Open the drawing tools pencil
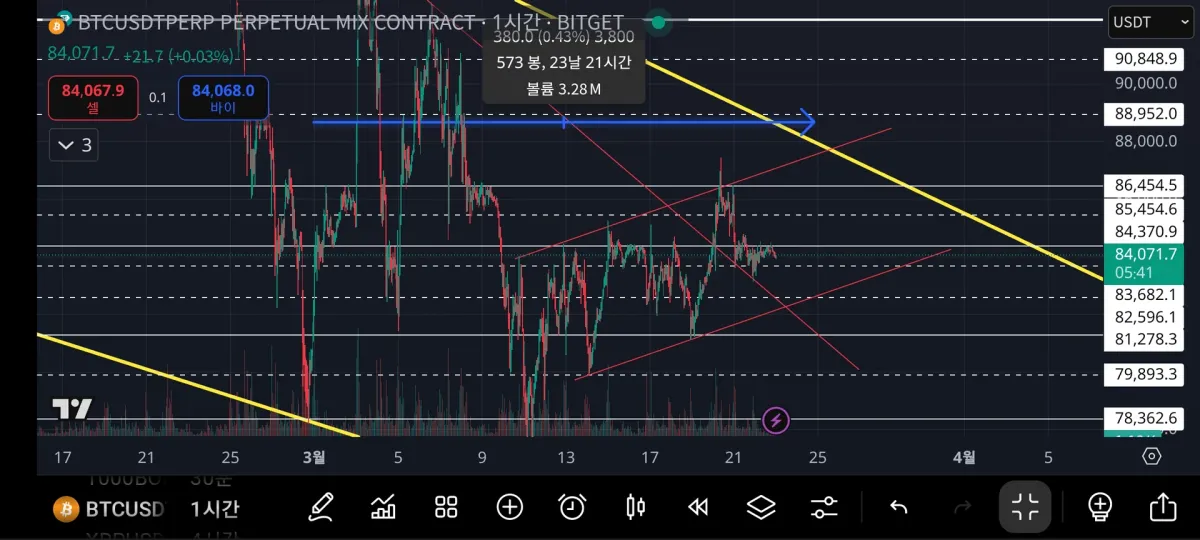This screenshot has width=1200, height=540. pyautogui.click(x=321, y=507)
